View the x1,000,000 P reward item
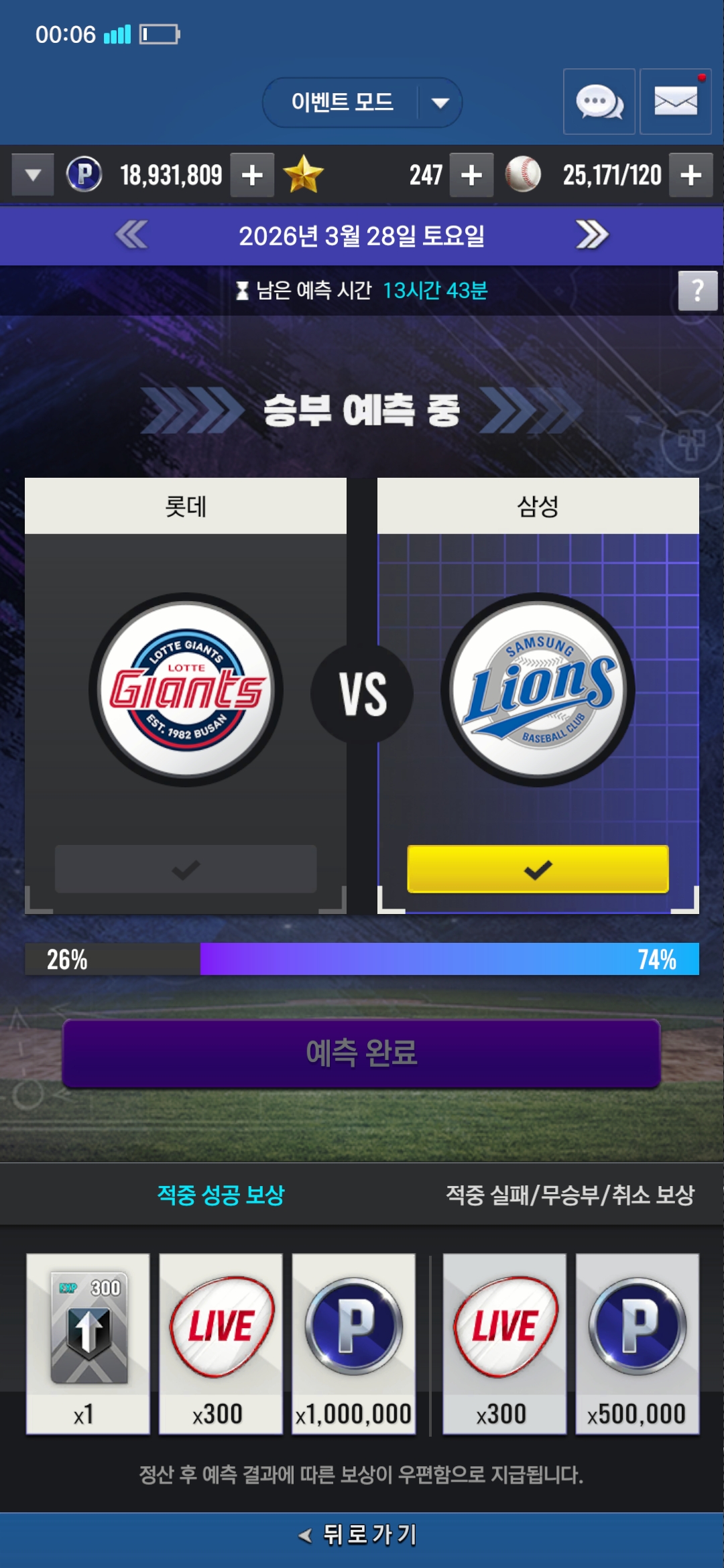The width and height of the screenshot is (724, 1568). [x=353, y=1343]
